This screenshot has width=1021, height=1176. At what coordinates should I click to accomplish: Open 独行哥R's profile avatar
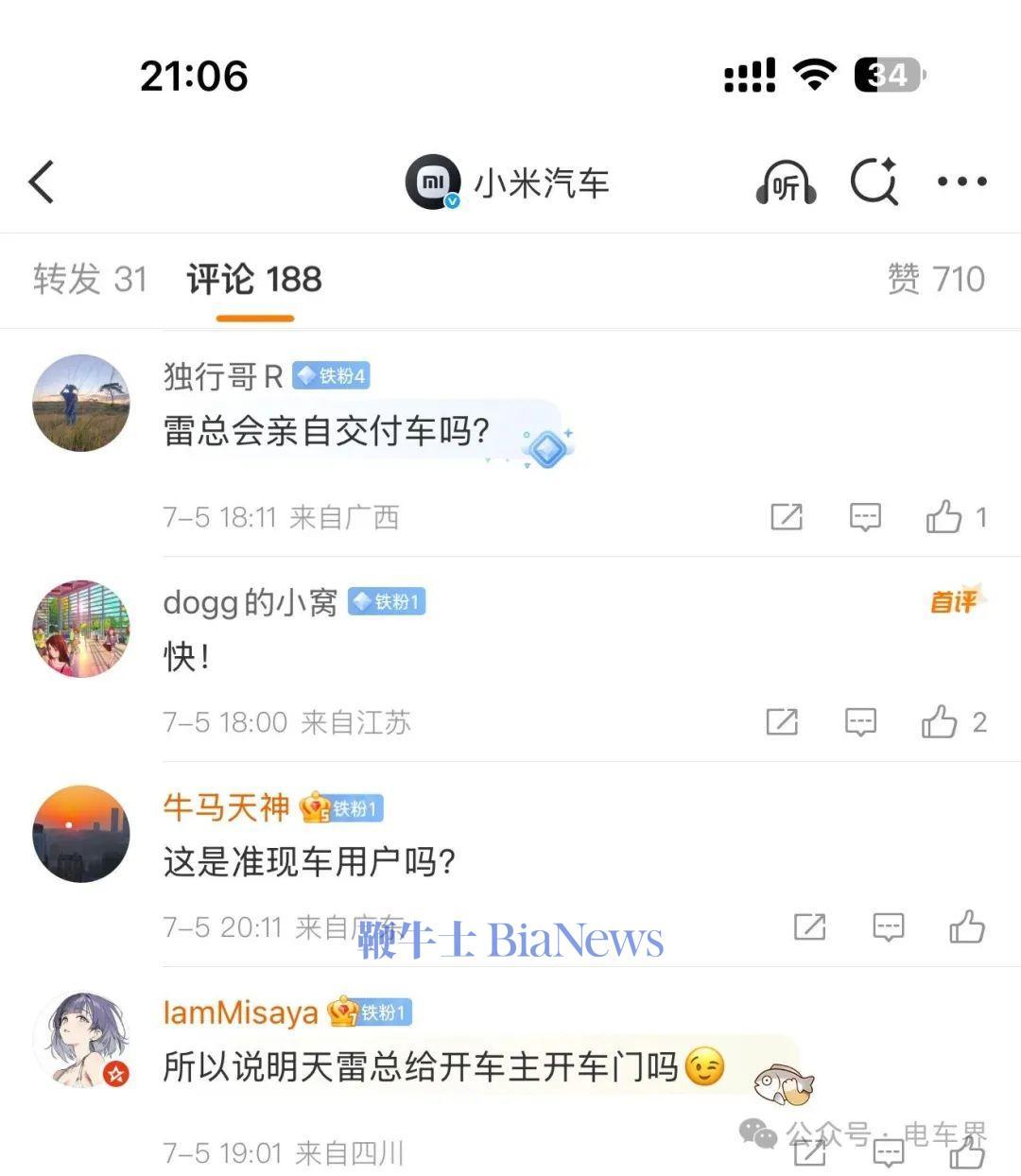coord(81,403)
